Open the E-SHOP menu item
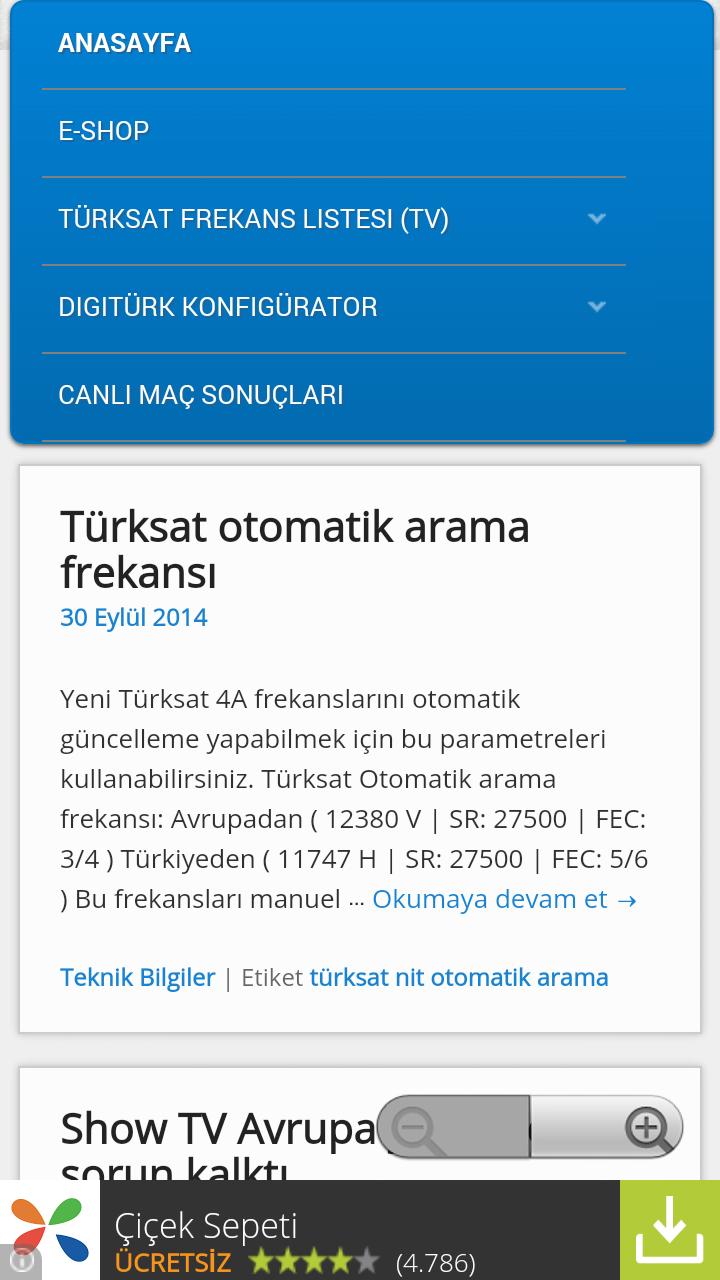Viewport: 720px width, 1280px height. (x=103, y=130)
